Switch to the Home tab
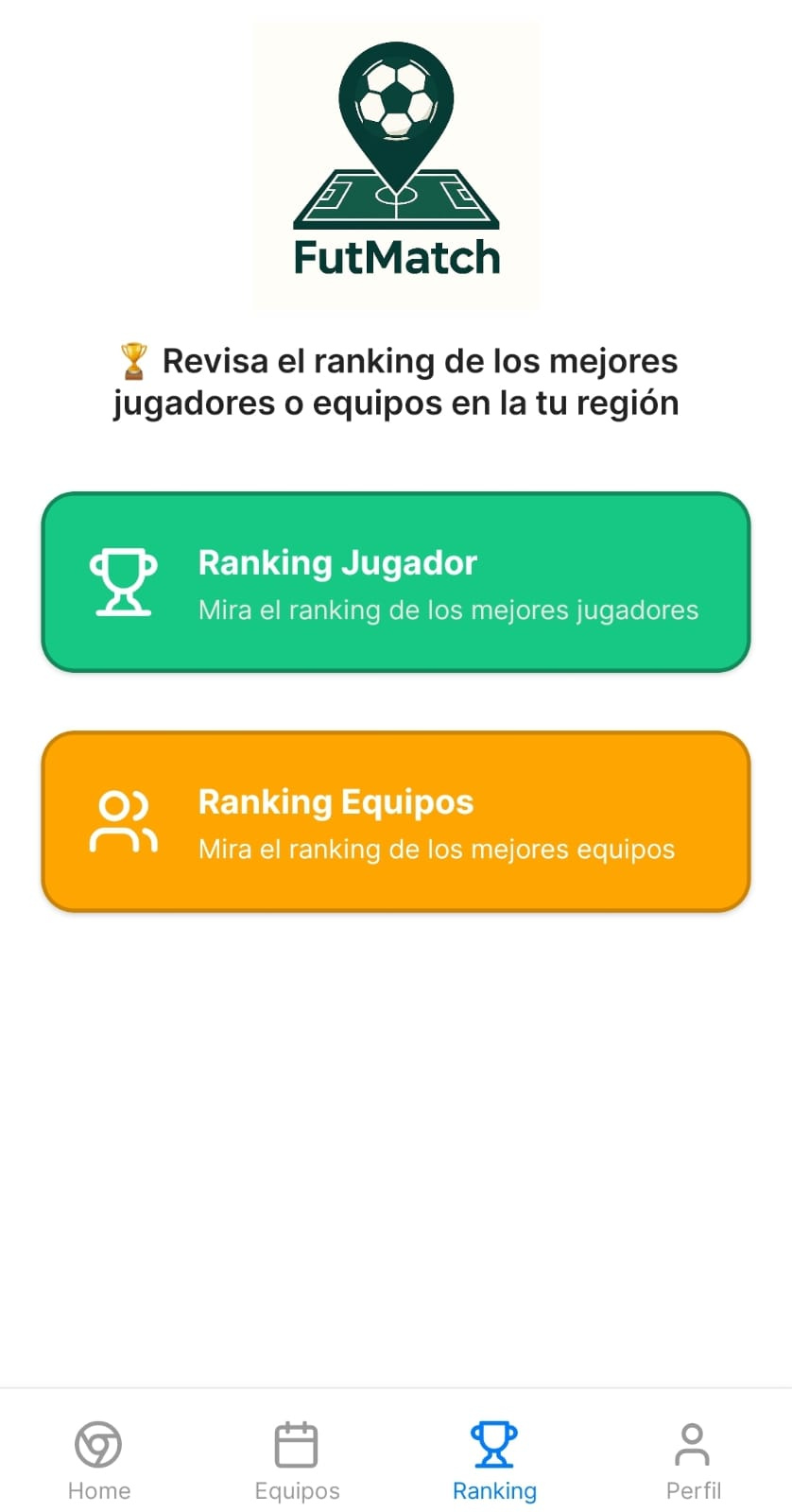 98,1460
